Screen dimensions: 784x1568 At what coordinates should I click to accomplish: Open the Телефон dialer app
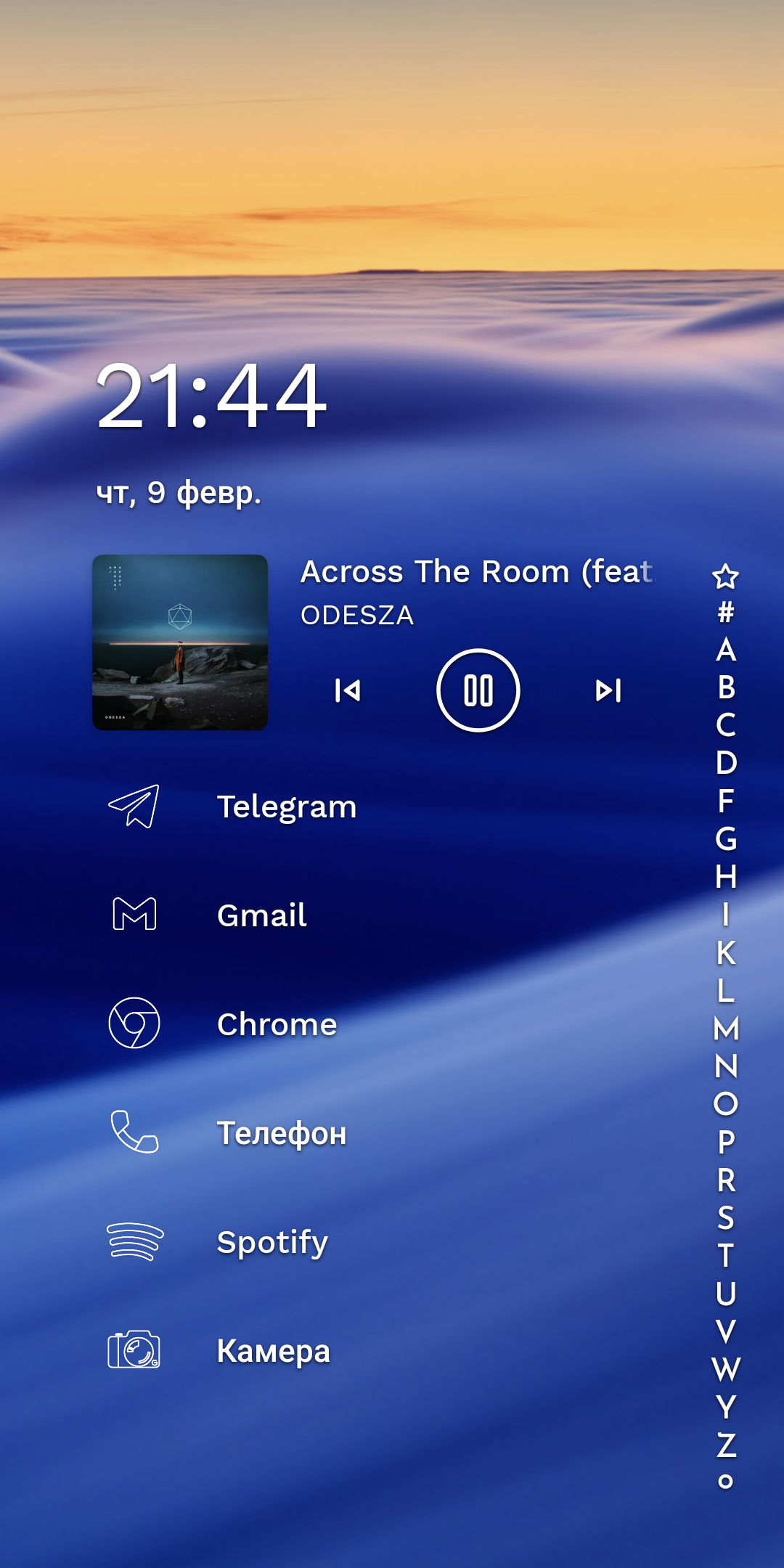pos(282,1133)
